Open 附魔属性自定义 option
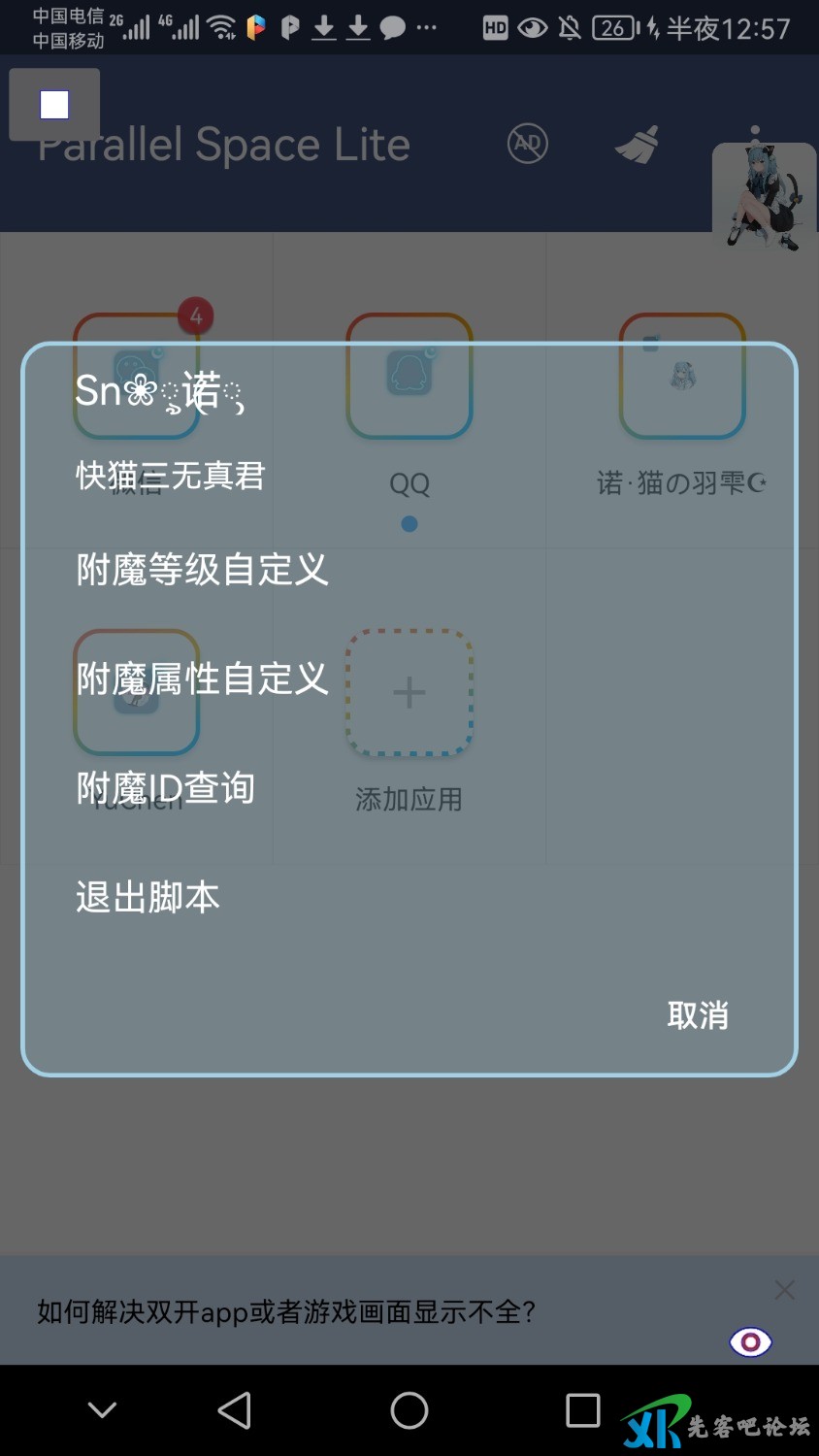This screenshot has width=819, height=1456. click(x=202, y=678)
